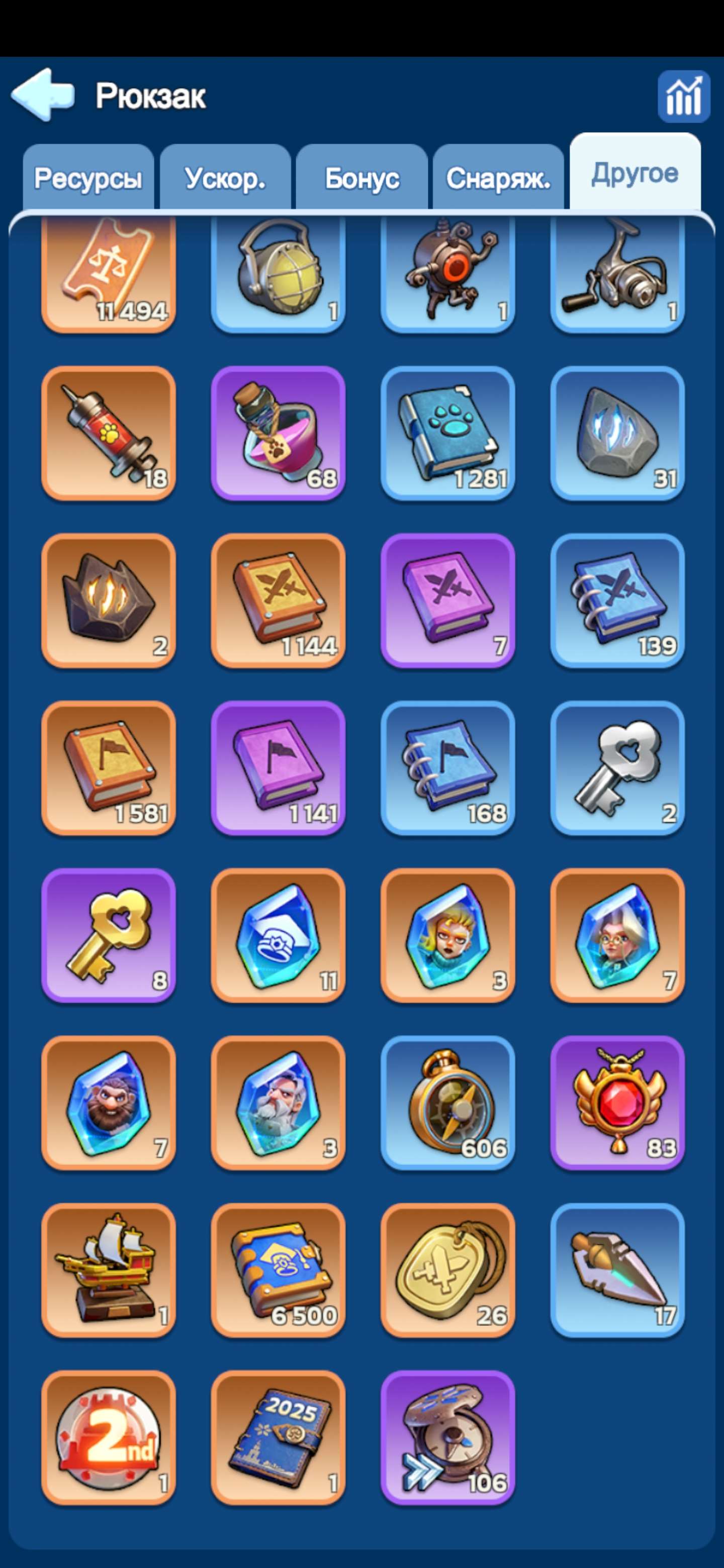Select the silver key item with 2
The height and width of the screenshot is (1568, 724).
[617, 767]
